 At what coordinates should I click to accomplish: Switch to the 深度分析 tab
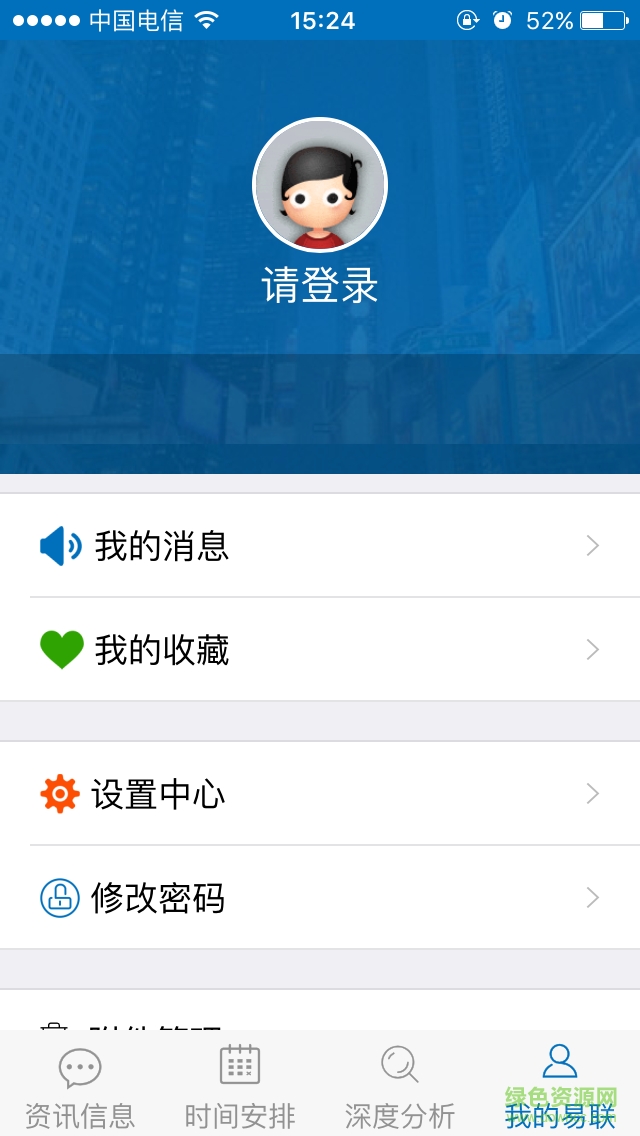click(x=400, y=1085)
